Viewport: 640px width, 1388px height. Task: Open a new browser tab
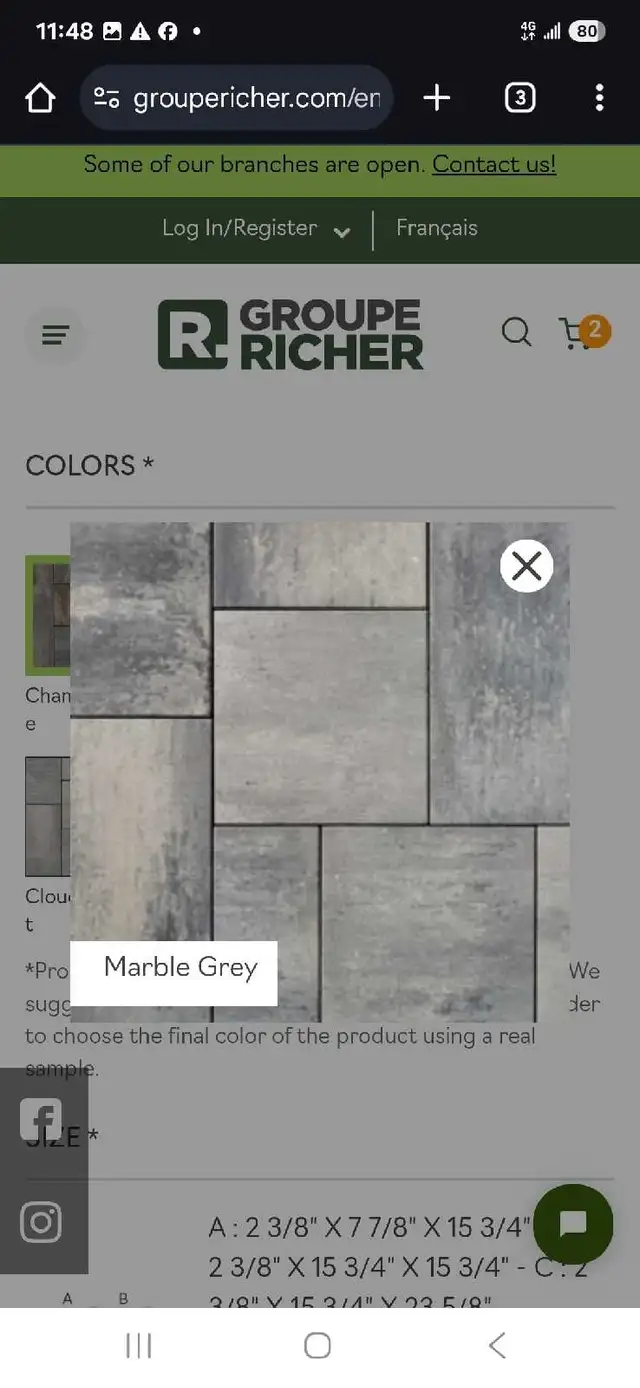point(437,98)
